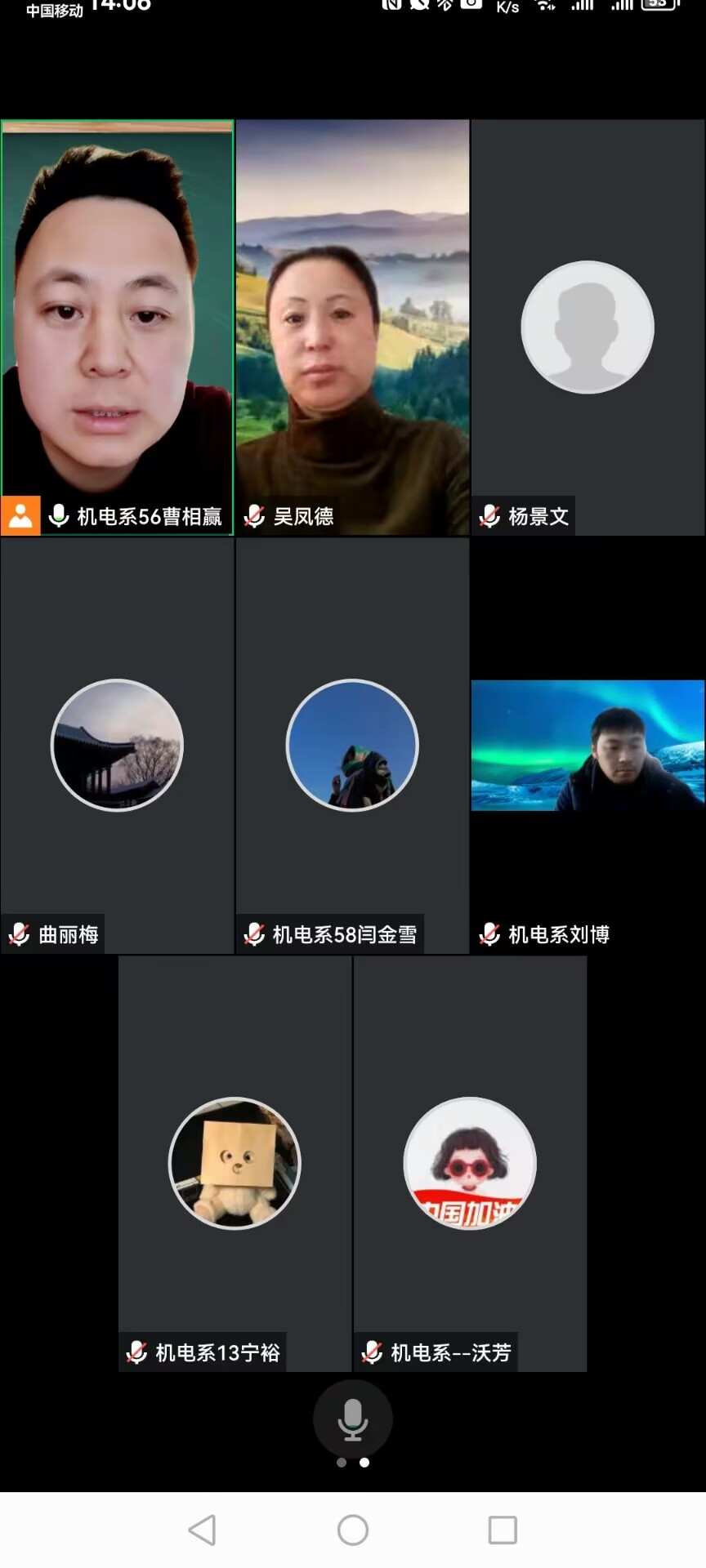706x1568 pixels.
Task: Open participant tile 杨景文
Action: point(588,327)
